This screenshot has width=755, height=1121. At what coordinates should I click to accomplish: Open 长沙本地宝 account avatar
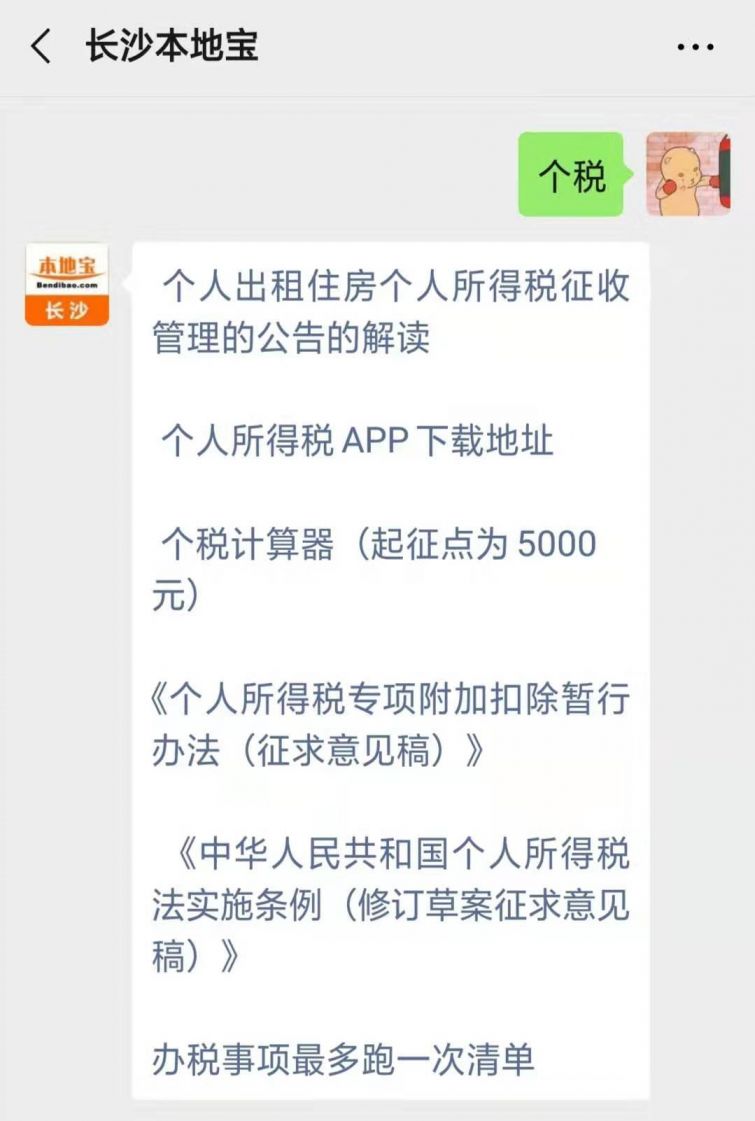67,285
